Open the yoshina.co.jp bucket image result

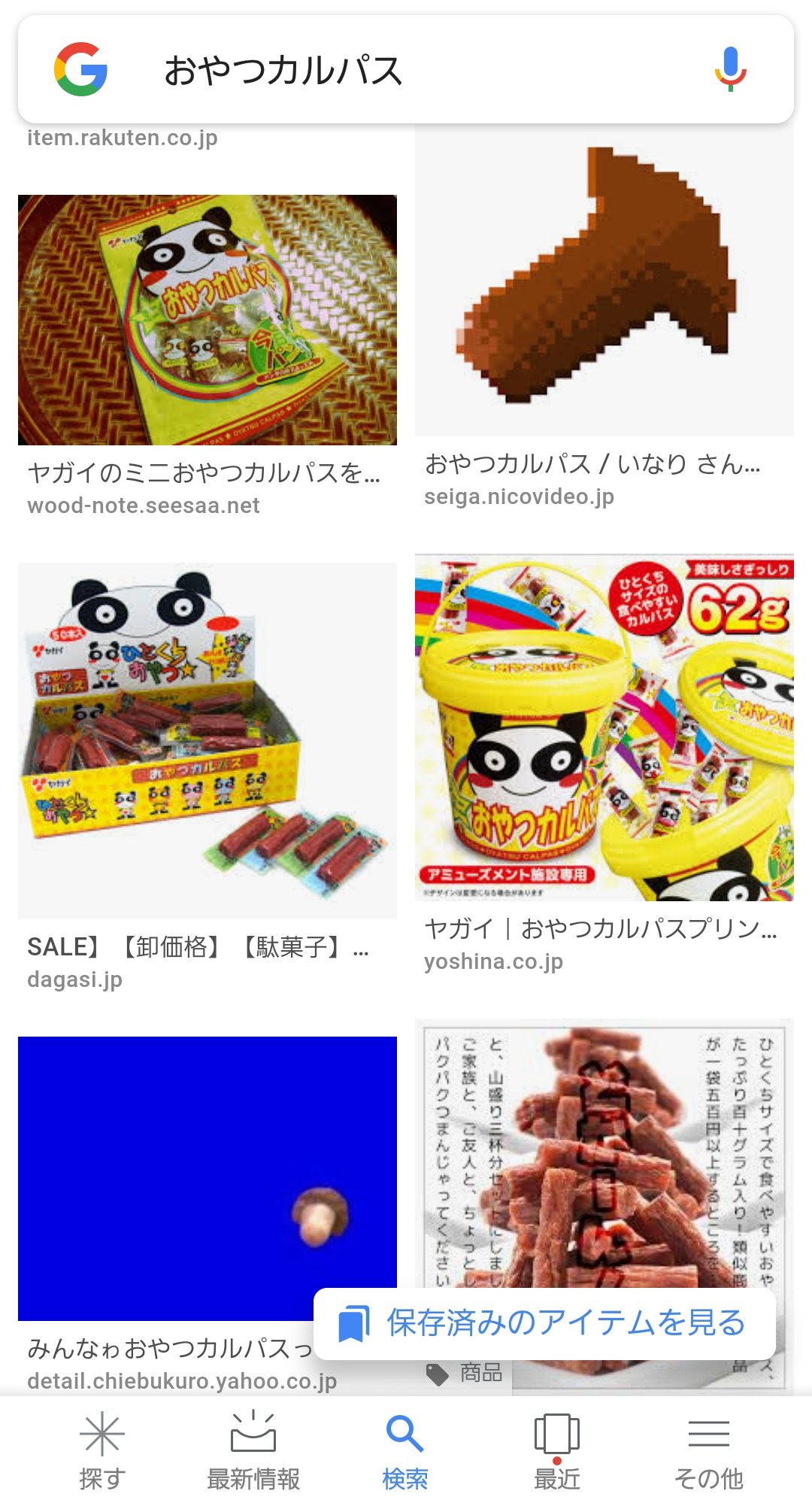[604, 727]
